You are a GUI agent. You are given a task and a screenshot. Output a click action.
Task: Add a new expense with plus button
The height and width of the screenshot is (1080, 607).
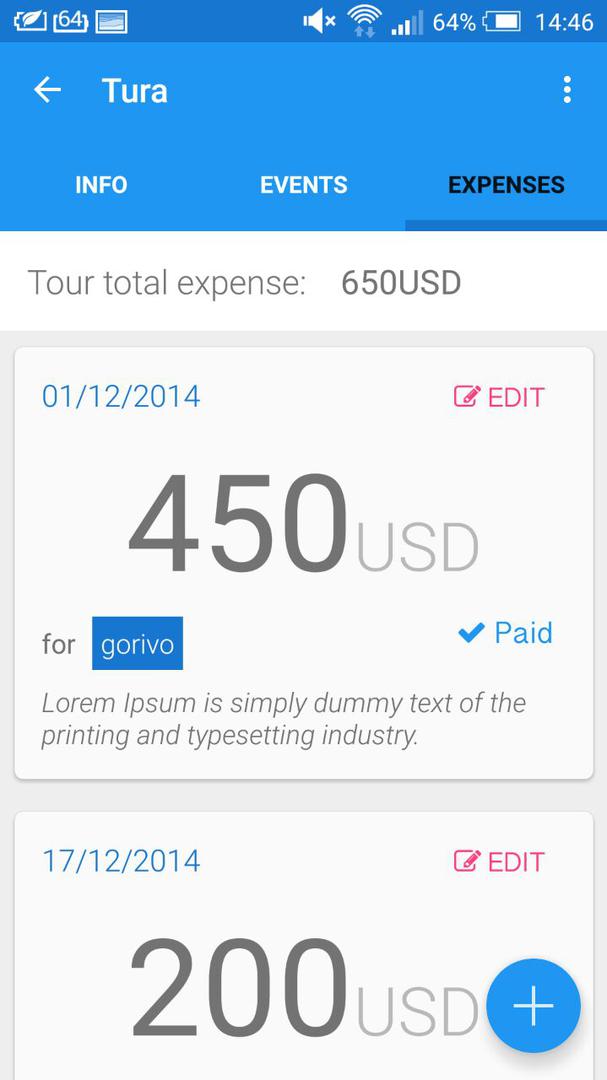pos(533,1006)
